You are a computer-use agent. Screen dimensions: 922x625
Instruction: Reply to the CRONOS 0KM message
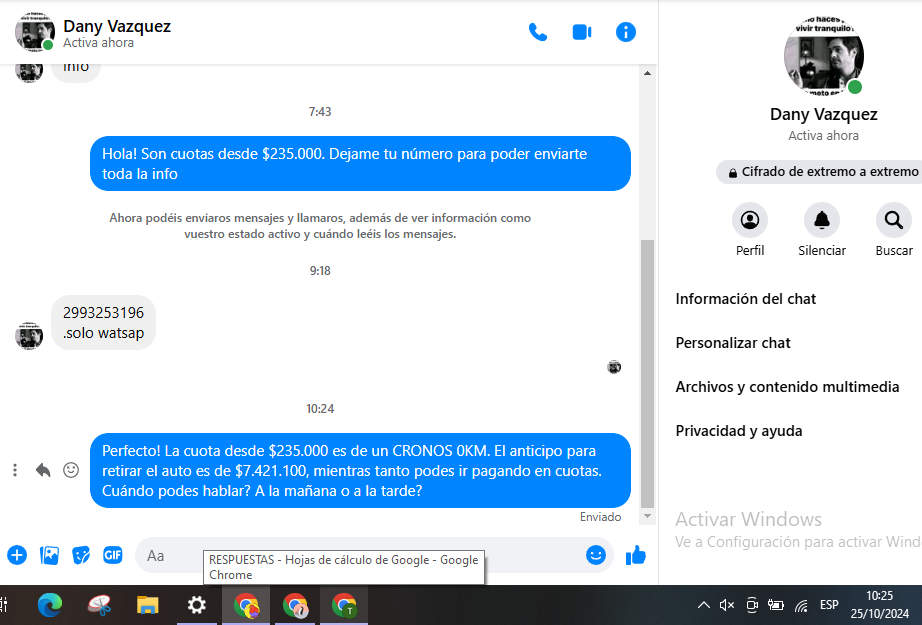[43, 470]
